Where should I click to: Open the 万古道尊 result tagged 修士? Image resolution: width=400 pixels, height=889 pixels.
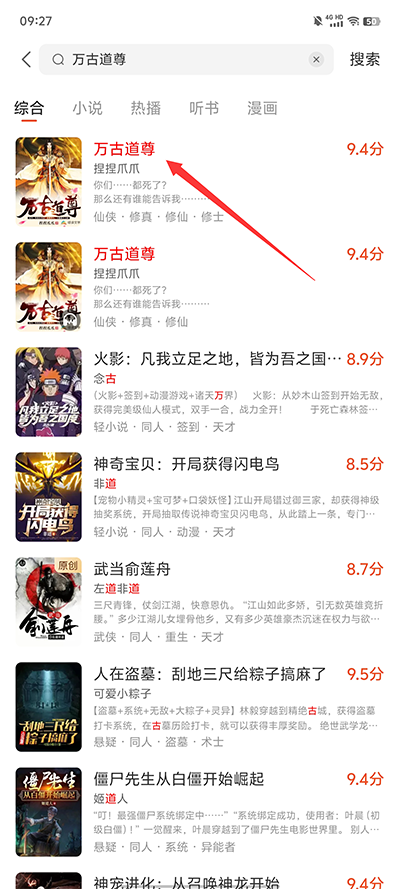pos(200,181)
